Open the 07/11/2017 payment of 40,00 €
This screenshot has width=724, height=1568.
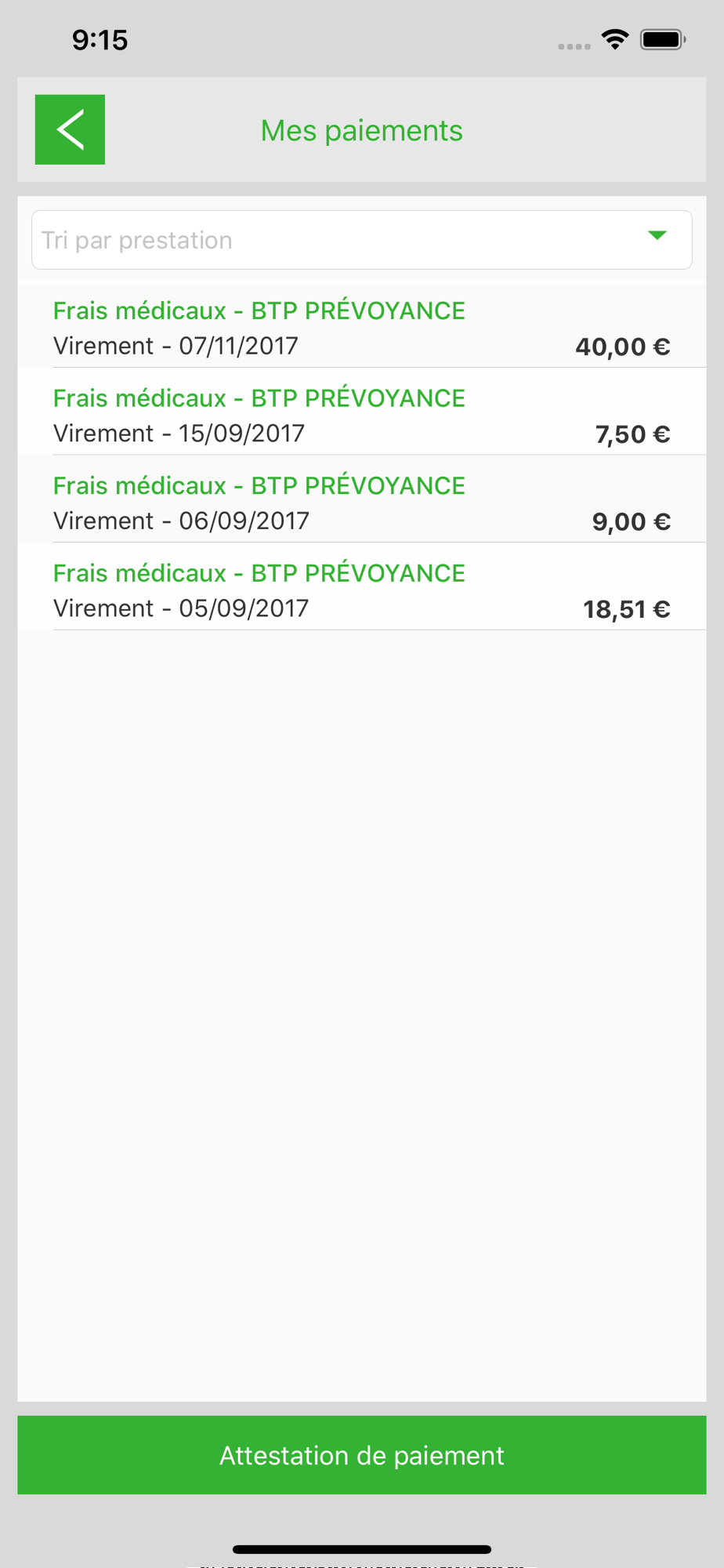pos(362,325)
